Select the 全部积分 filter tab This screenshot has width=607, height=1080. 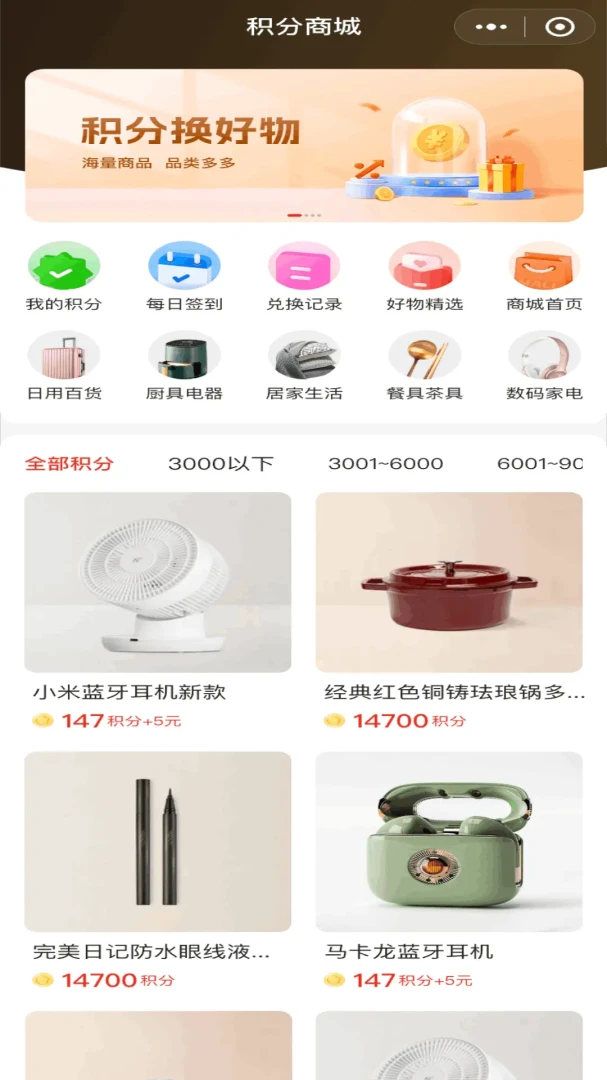pos(69,464)
